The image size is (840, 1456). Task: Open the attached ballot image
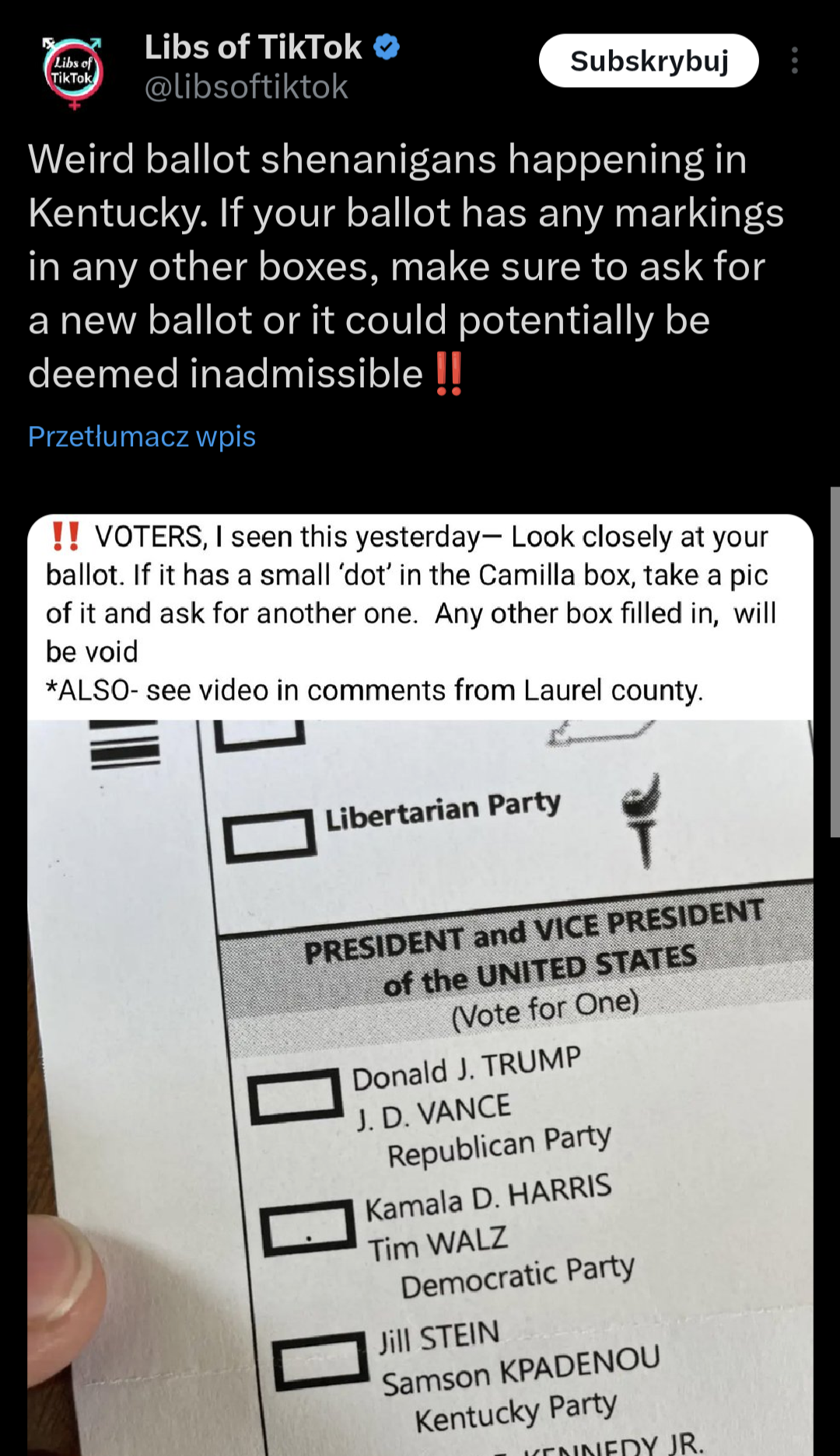pyautogui.click(x=420, y=1088)
